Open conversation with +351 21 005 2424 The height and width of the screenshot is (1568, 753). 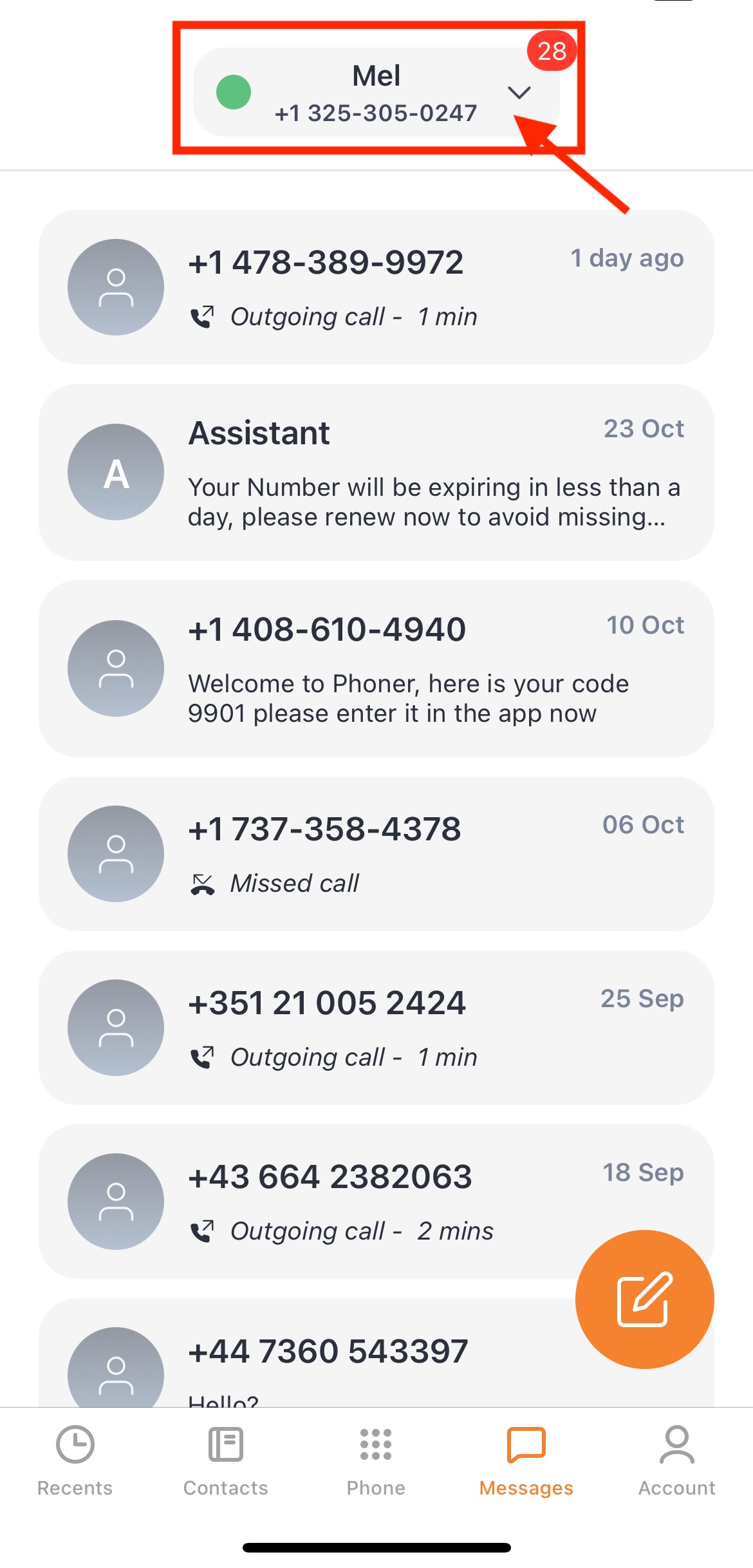click(x=376, y=1028)
